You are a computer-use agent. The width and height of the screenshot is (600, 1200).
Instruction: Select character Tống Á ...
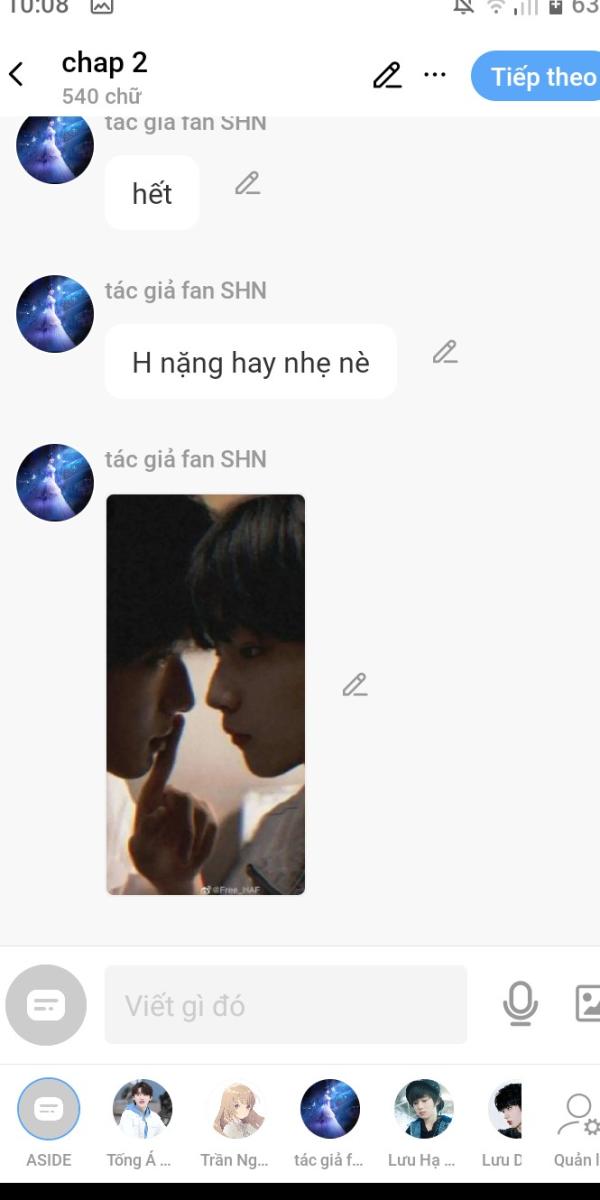[x=140, y=1123]
